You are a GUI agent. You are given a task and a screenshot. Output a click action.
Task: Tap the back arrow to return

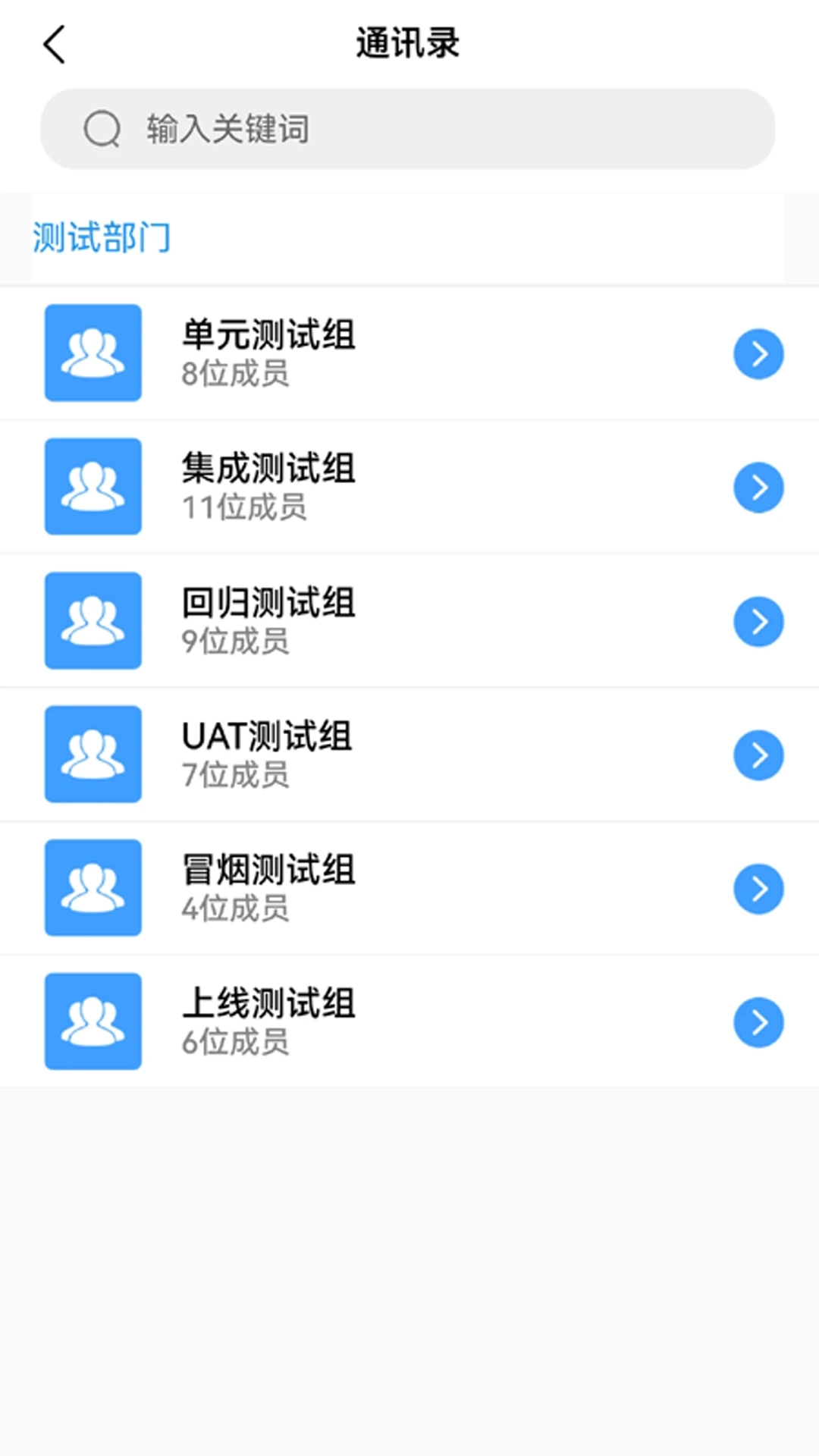pyautogui.click(x=52, y=43)
